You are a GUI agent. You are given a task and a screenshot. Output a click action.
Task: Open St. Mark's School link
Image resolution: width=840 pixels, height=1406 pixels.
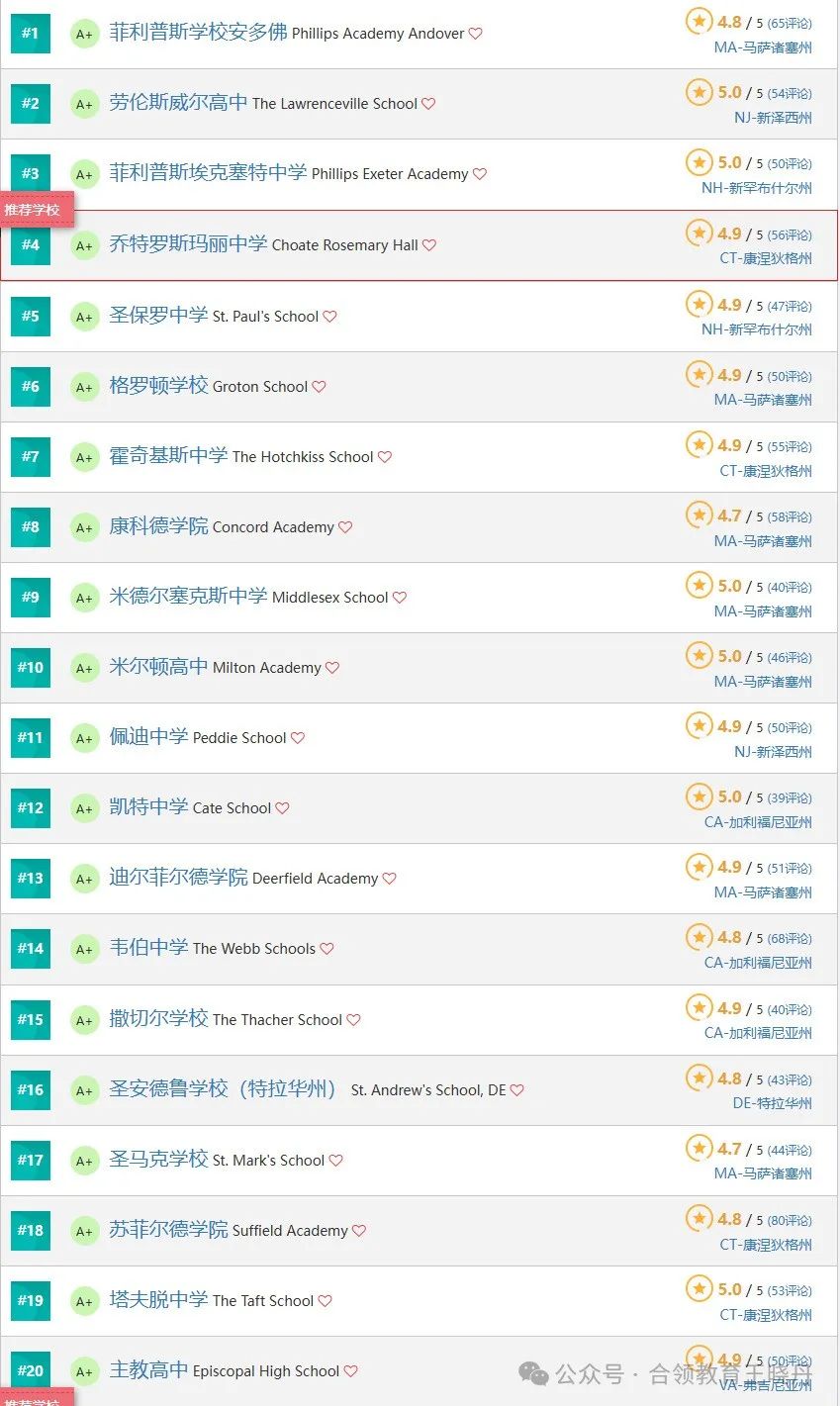(217, 1160)
